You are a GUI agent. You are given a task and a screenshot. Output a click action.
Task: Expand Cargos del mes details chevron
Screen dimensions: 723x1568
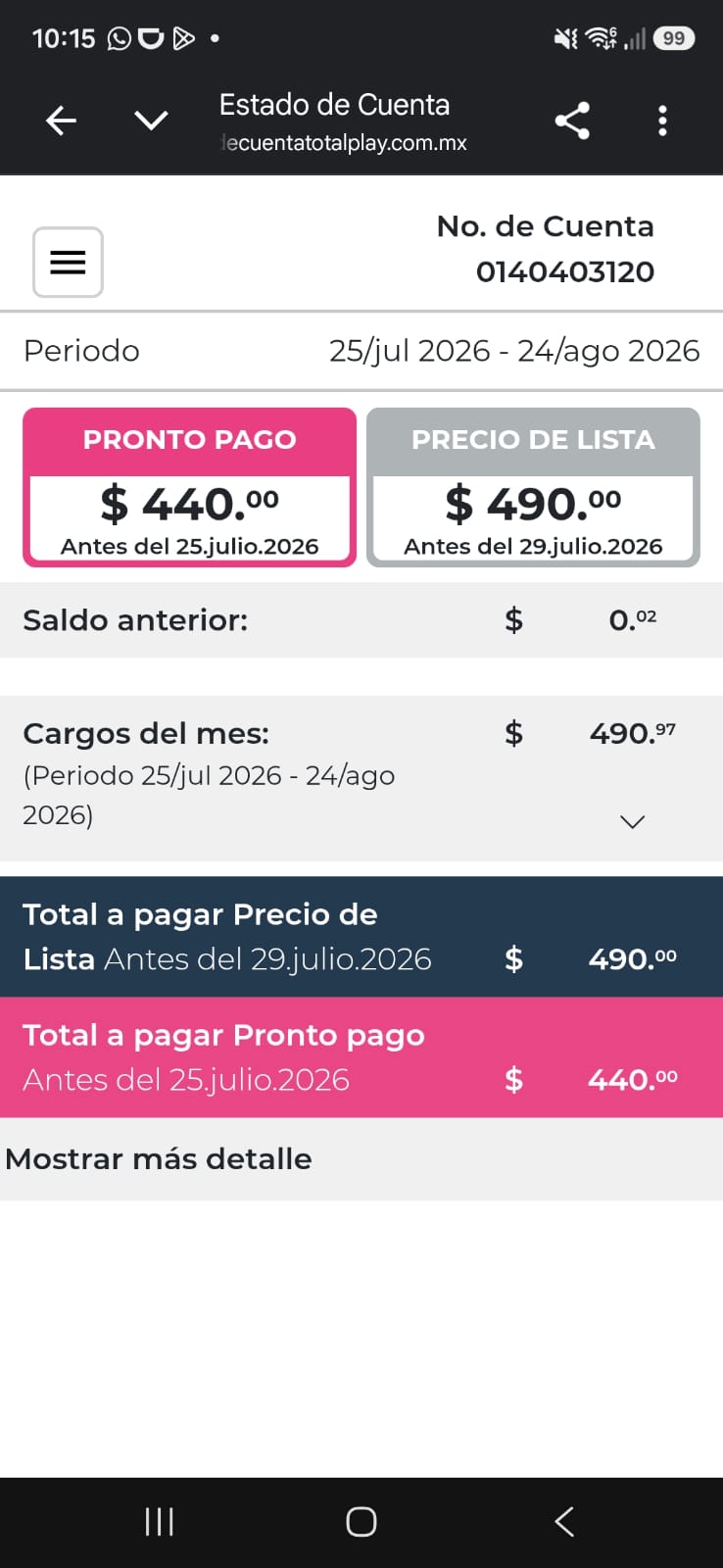coord(633,821)
